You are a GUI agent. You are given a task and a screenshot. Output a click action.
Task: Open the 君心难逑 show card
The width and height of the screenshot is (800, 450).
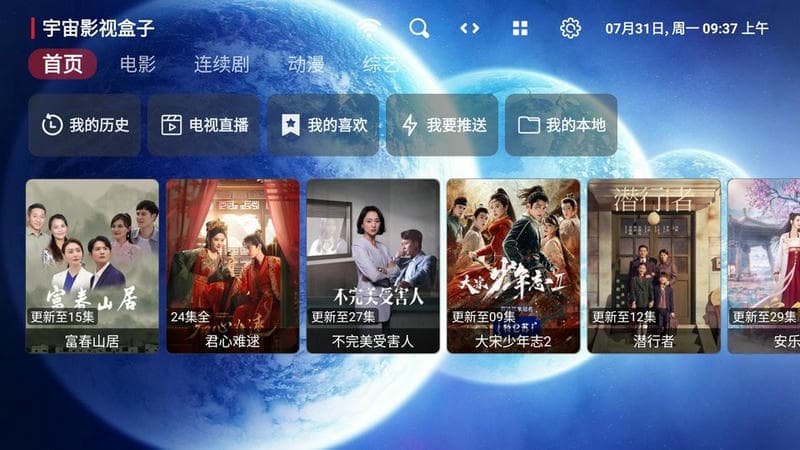tap(232, 265)
